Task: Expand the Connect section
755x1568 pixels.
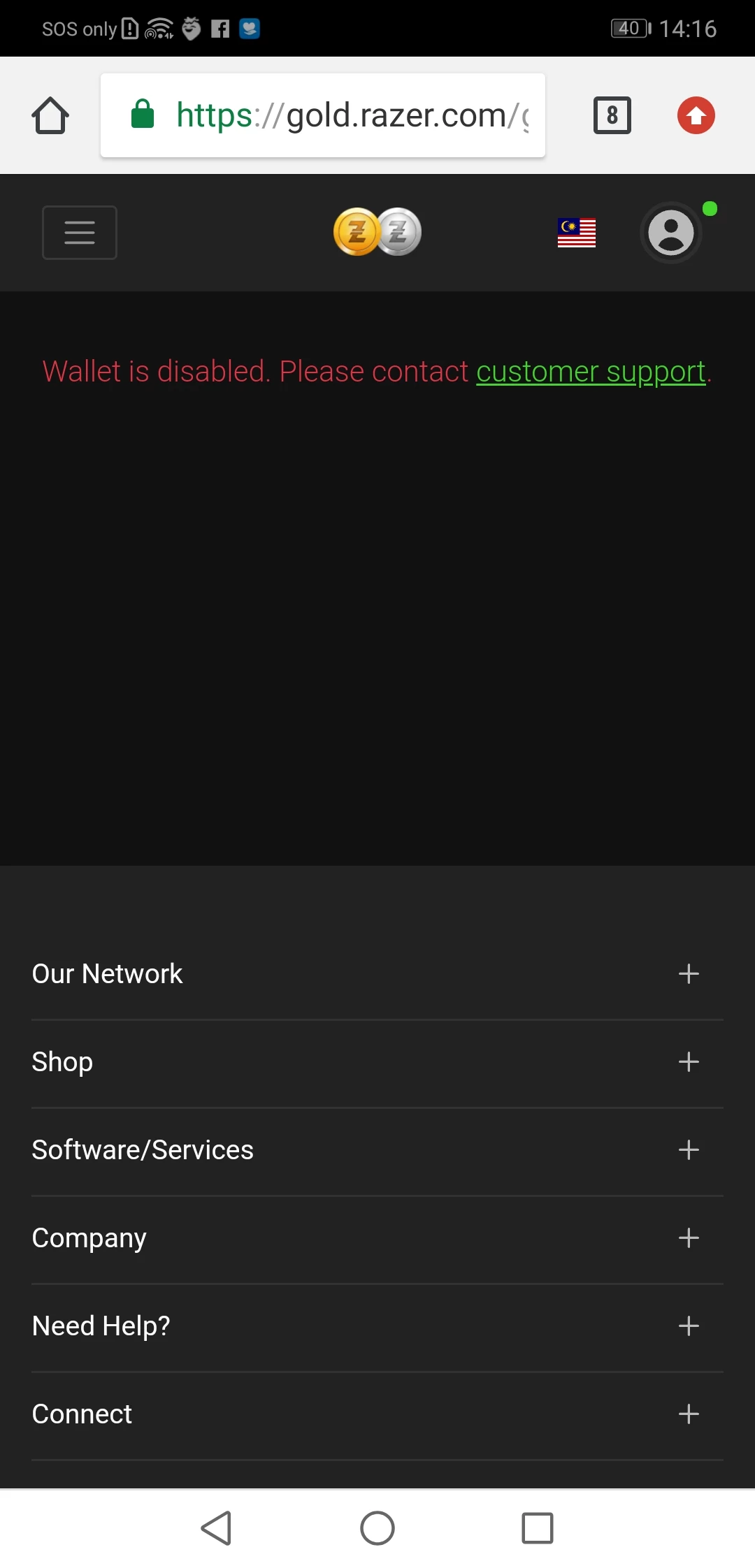Action: click(x=689, y=1414)
